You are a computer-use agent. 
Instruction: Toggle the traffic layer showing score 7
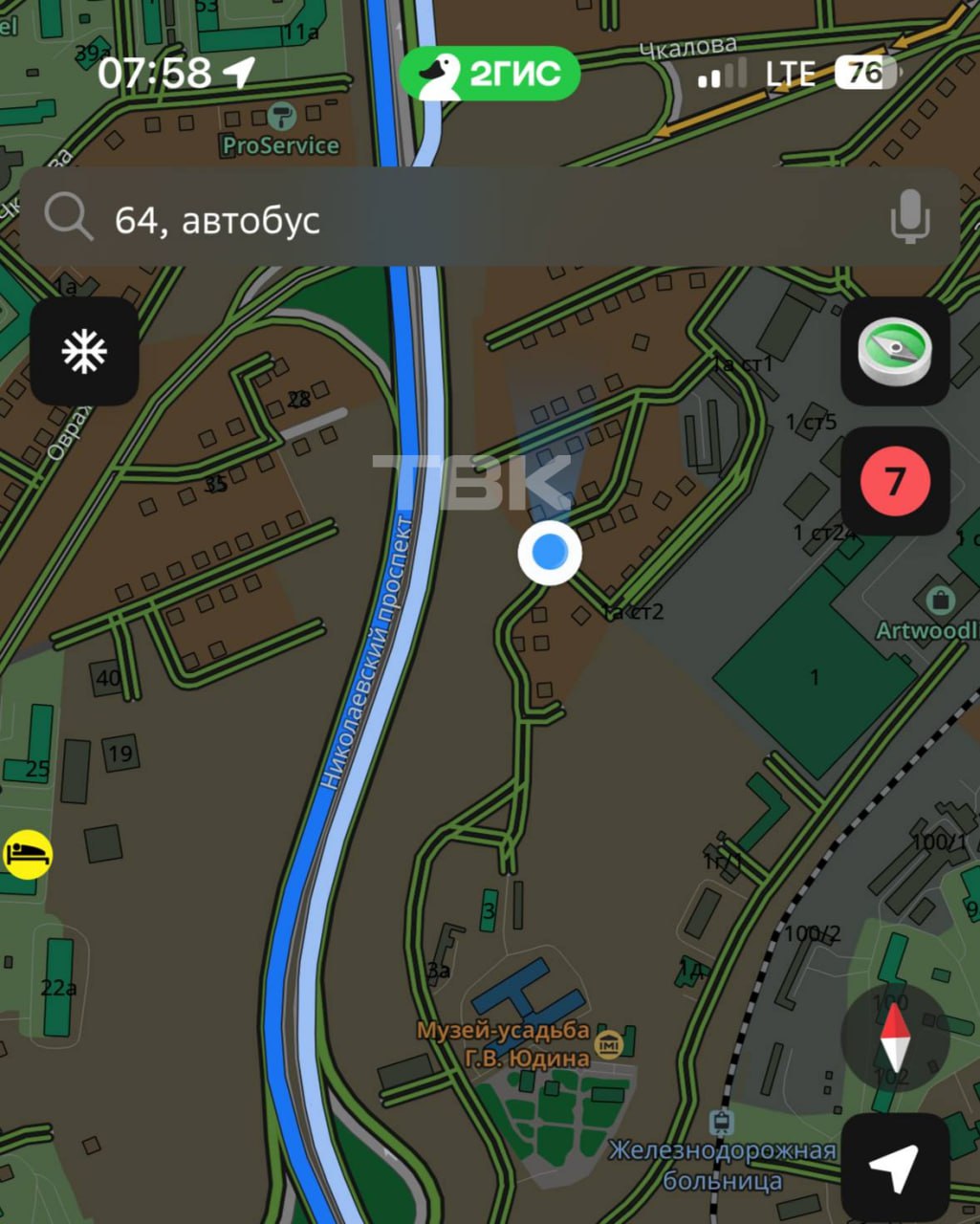pos(894,481)
